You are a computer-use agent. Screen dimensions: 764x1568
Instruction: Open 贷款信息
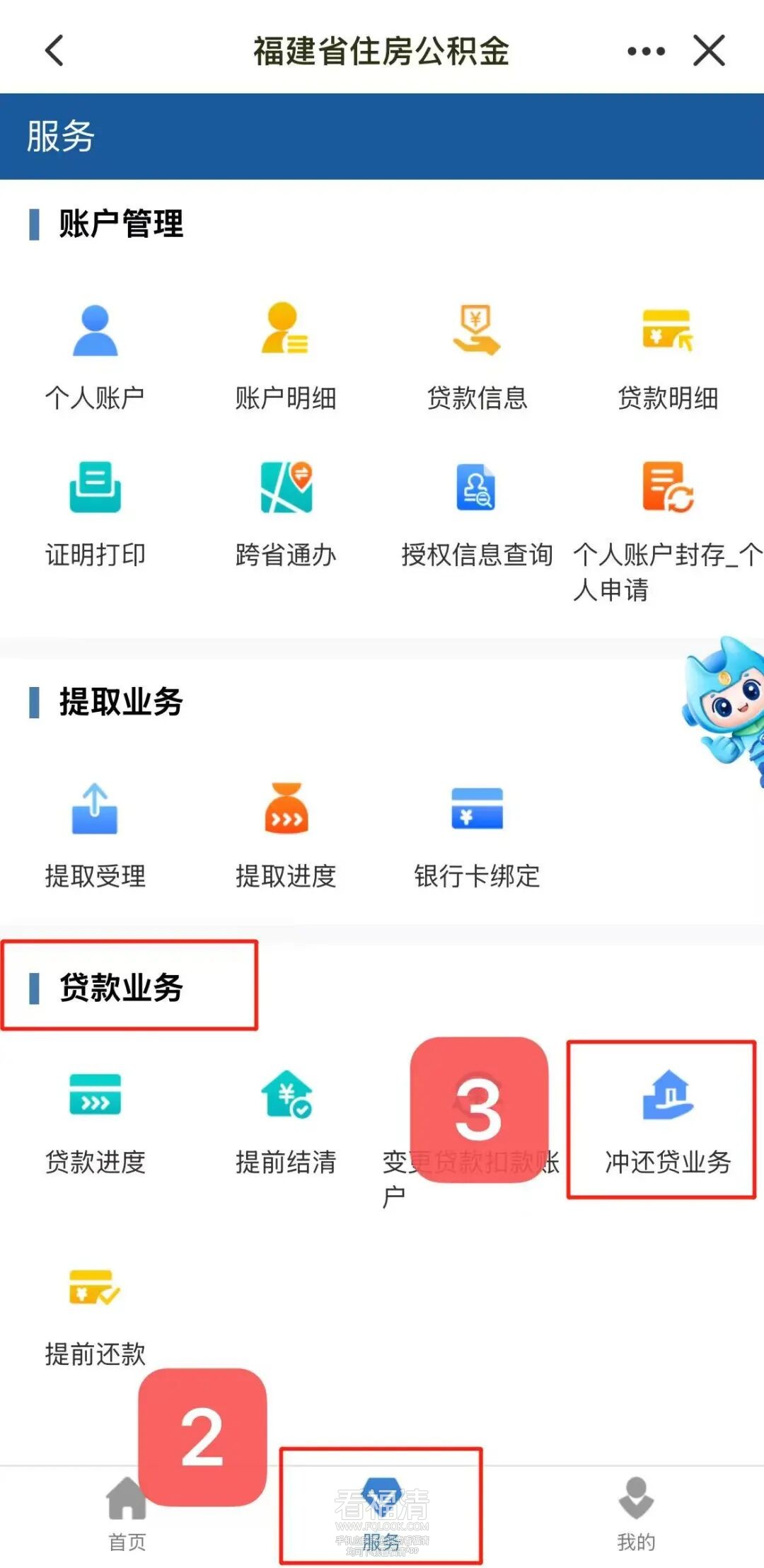pyautogui.click(x=477, y=356)
